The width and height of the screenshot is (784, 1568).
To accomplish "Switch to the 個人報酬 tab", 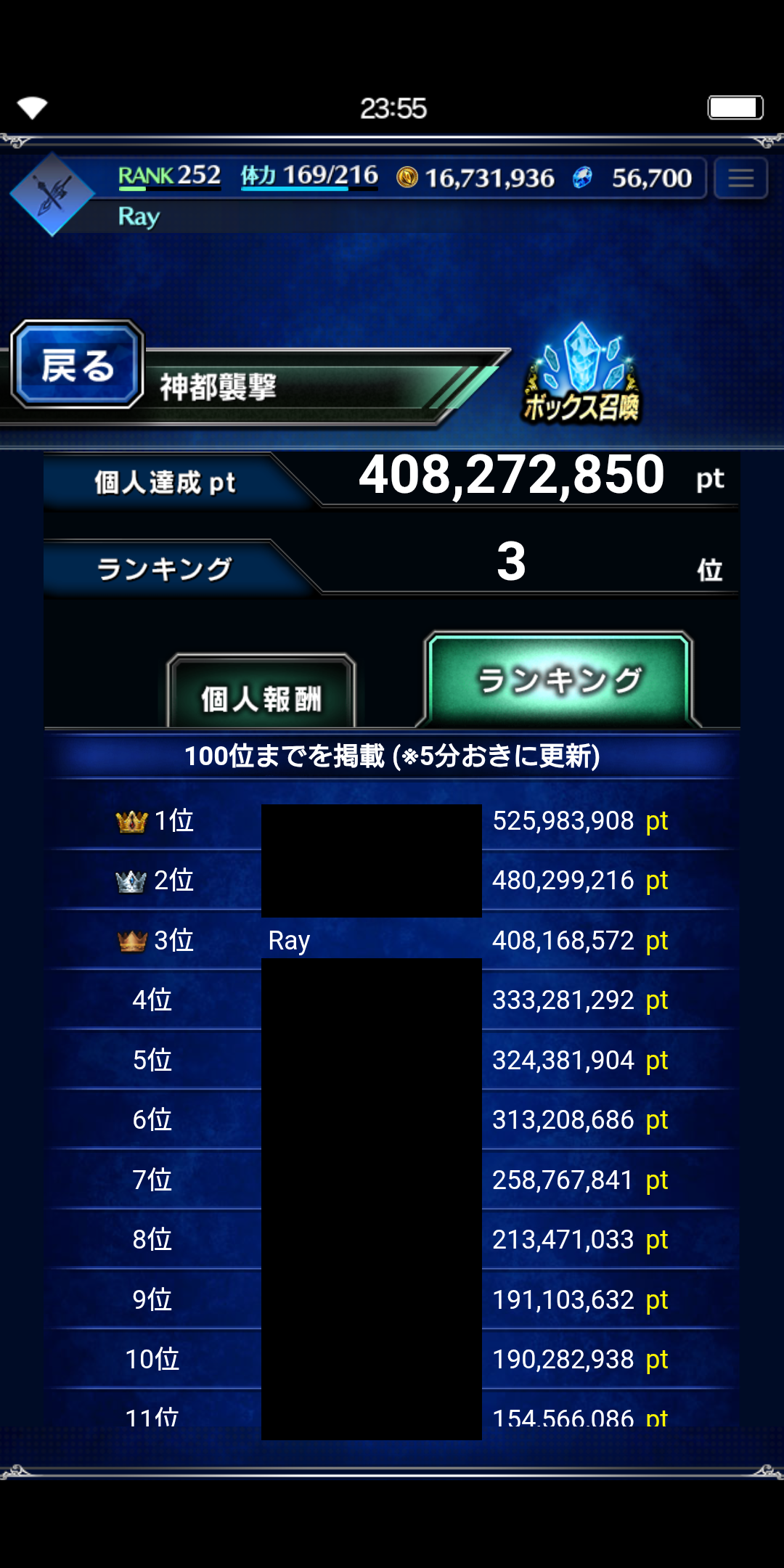I will [261, 695].
